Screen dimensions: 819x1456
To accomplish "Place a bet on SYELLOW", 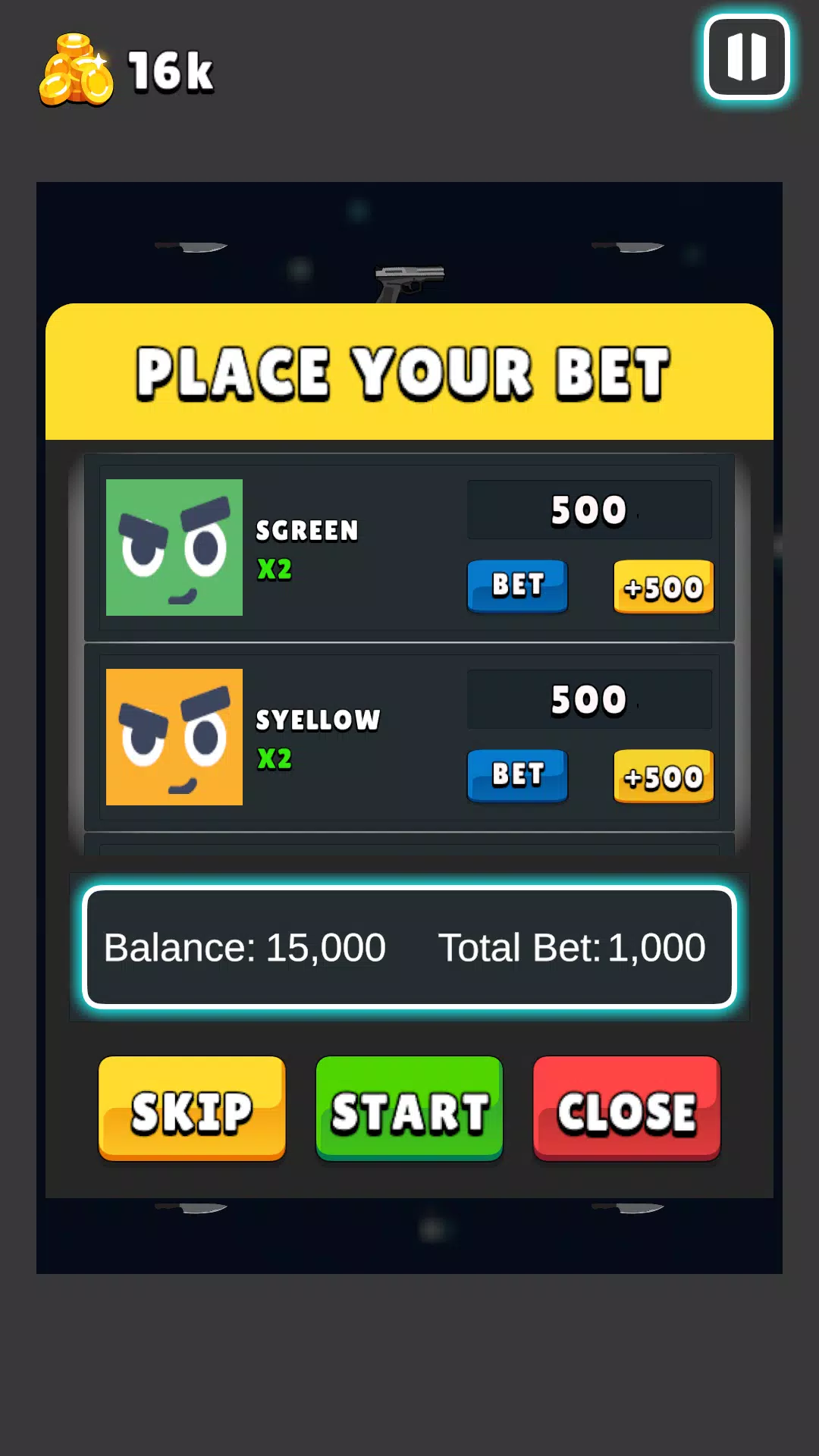I will (517, 775).
